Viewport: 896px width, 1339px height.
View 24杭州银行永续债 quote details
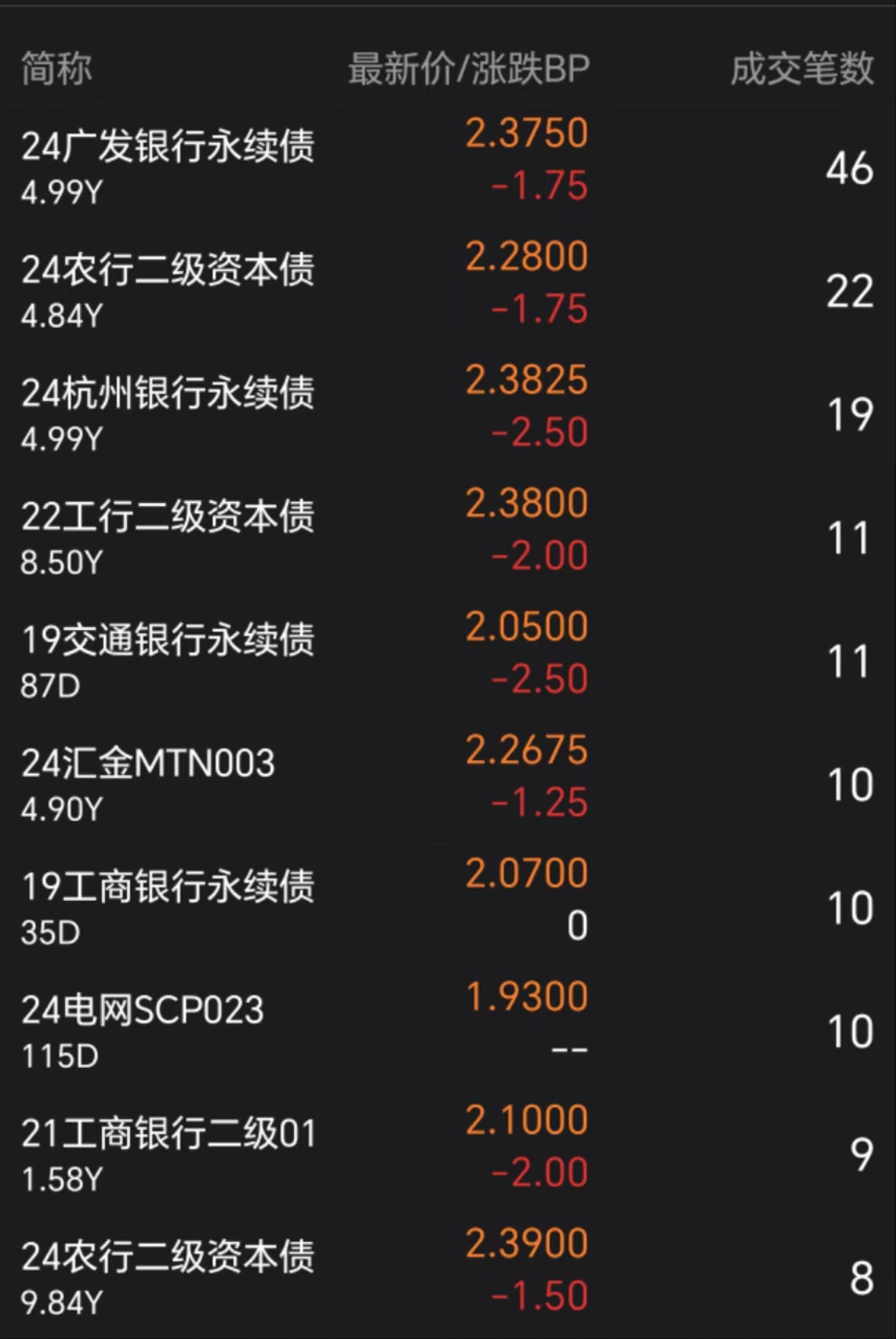coord(168,393)
